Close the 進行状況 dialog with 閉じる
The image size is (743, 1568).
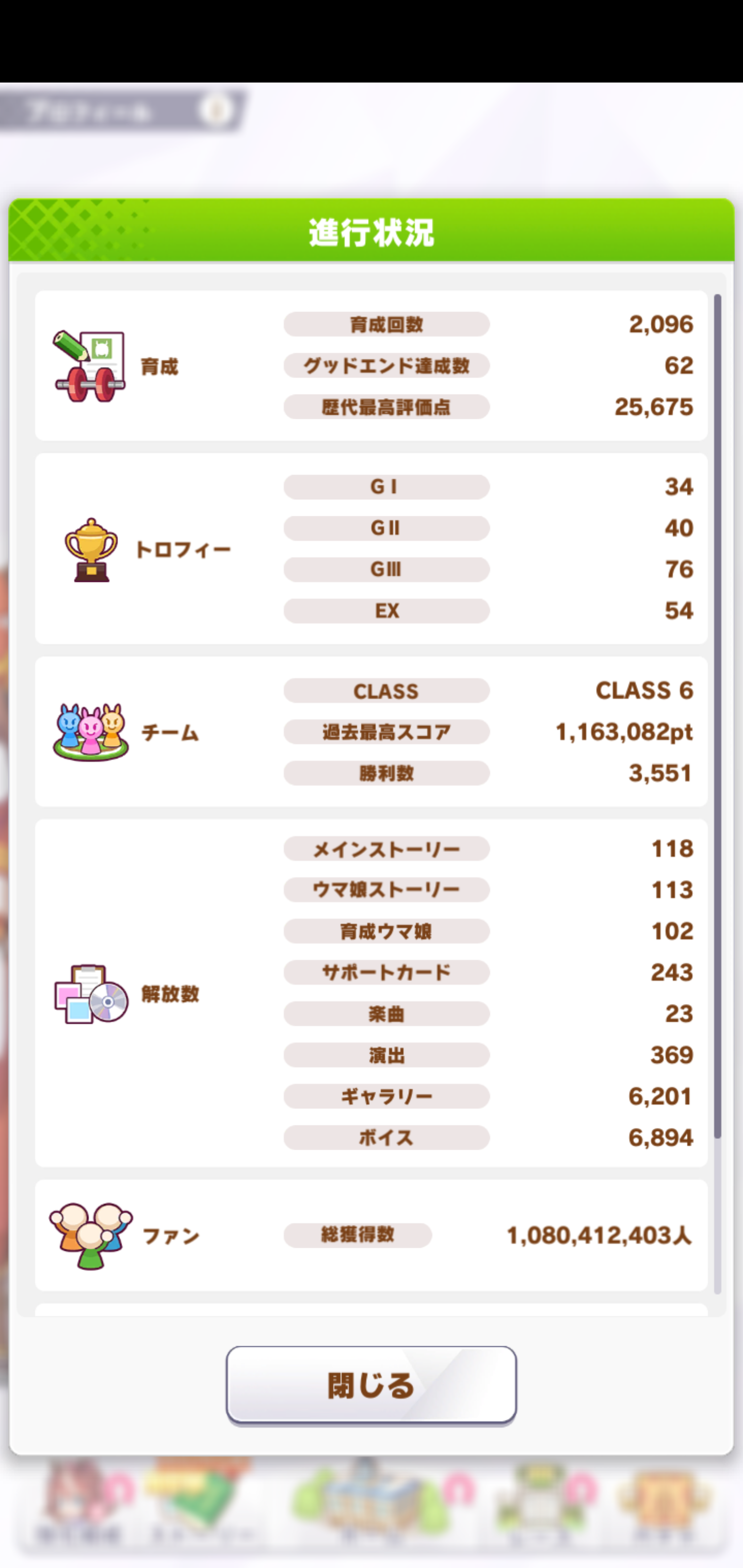(x=371, y=1385)
